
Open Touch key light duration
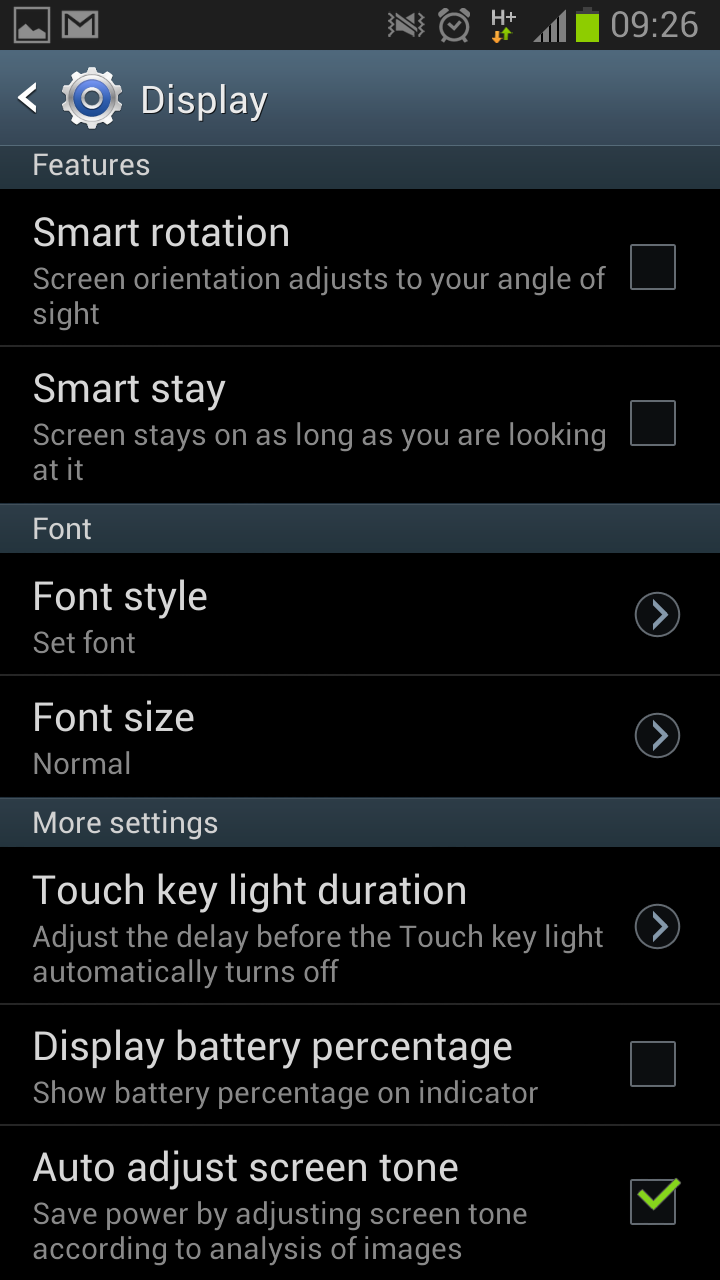657,926
